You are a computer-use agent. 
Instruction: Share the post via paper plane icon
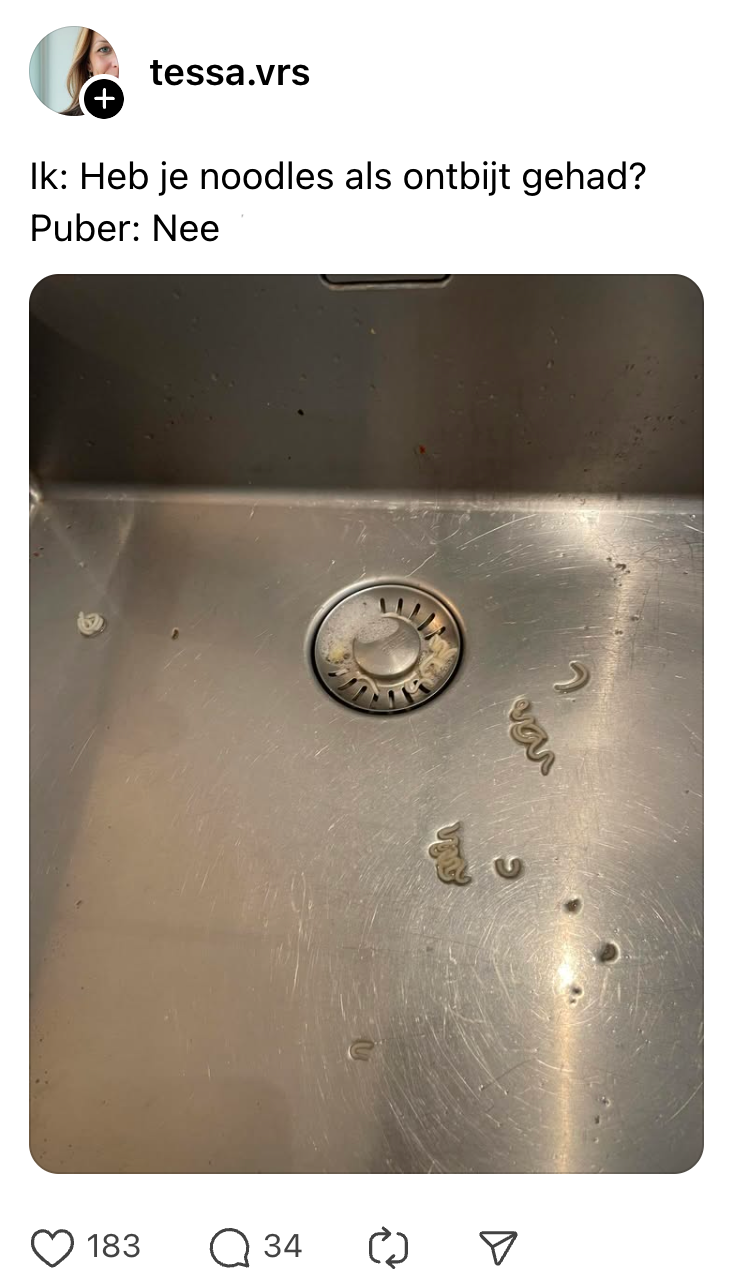coord(498,1246)
